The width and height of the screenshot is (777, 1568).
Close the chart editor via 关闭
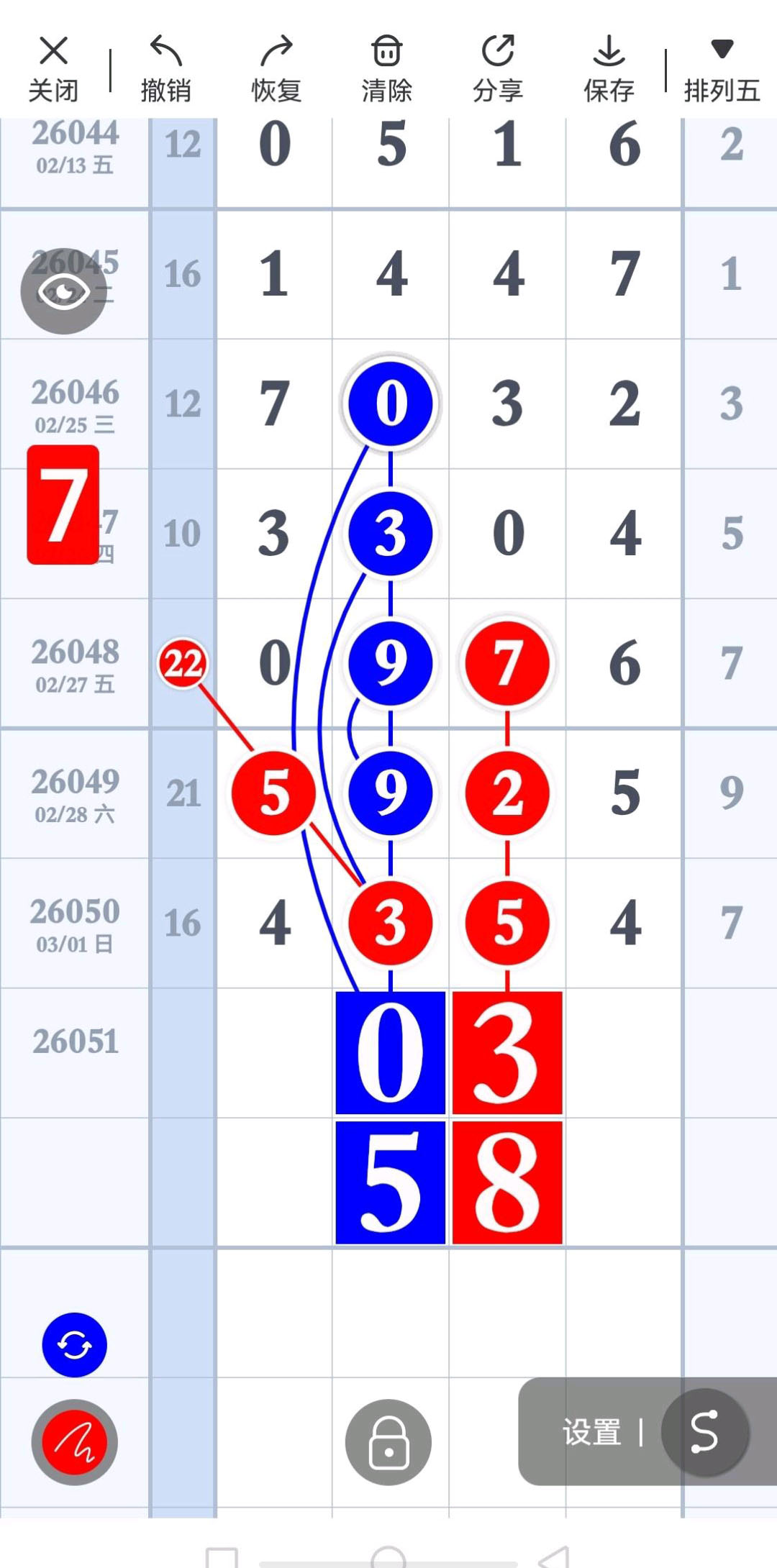(53, 69)
